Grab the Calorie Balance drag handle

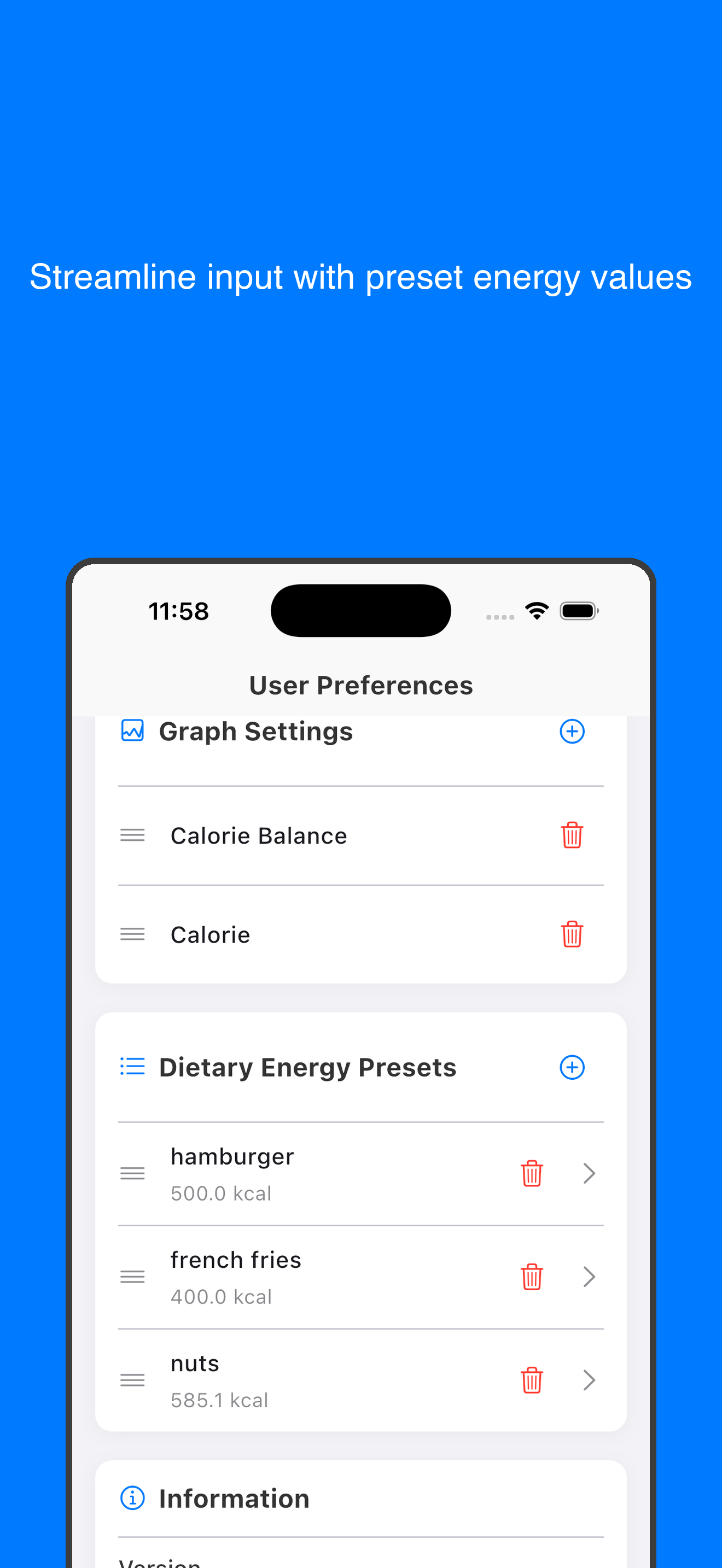pos(132,835)
